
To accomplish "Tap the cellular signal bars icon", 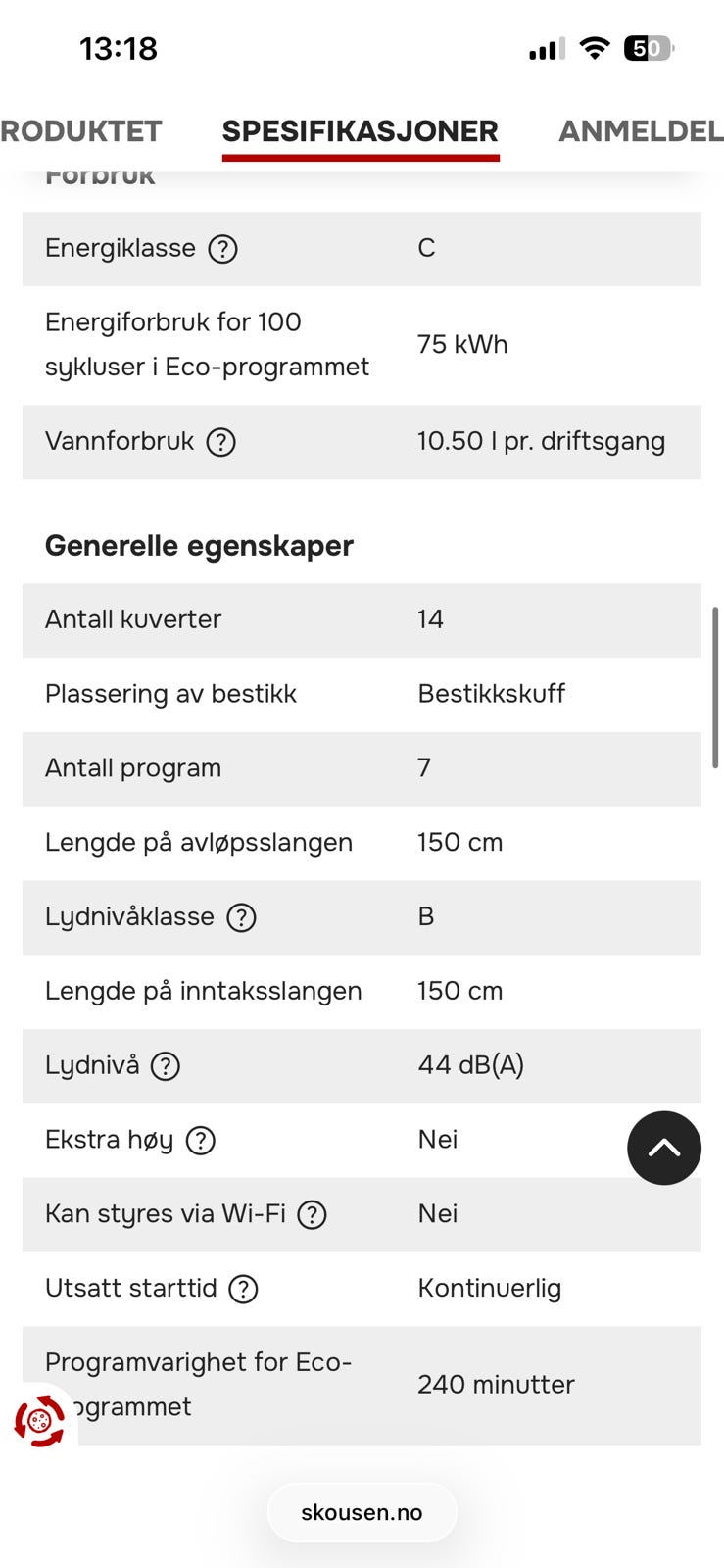I will (545, 47).
